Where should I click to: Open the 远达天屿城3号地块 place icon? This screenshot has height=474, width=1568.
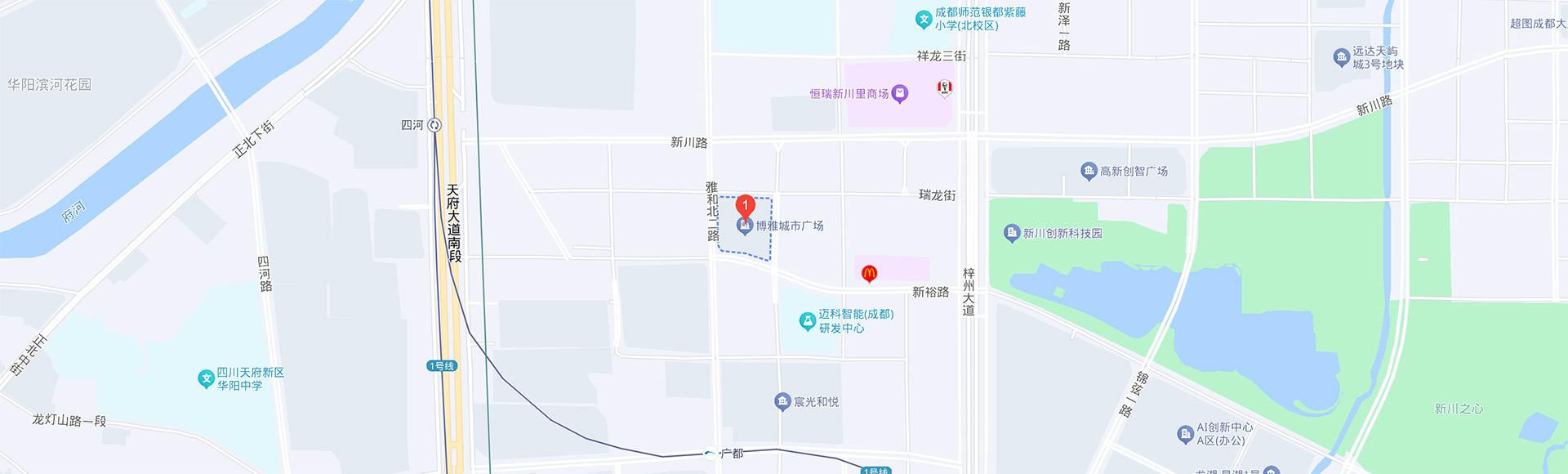[x=1341, y=57]
